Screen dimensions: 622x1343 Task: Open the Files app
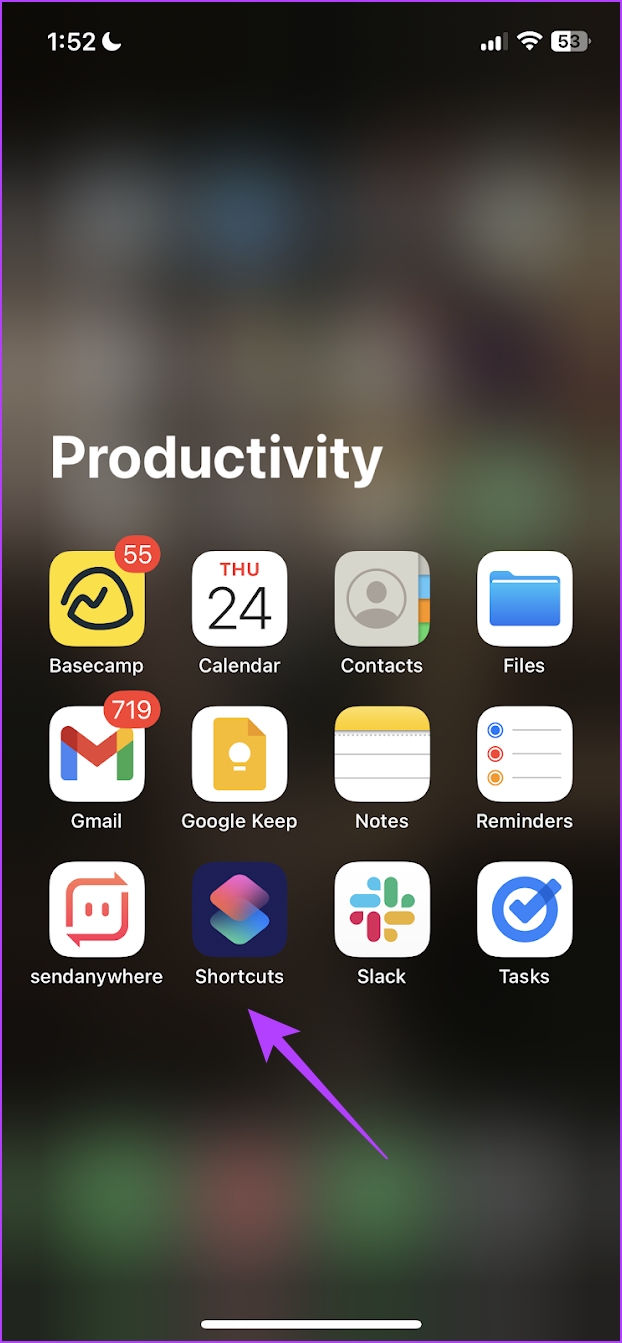(x=524, y=599)
